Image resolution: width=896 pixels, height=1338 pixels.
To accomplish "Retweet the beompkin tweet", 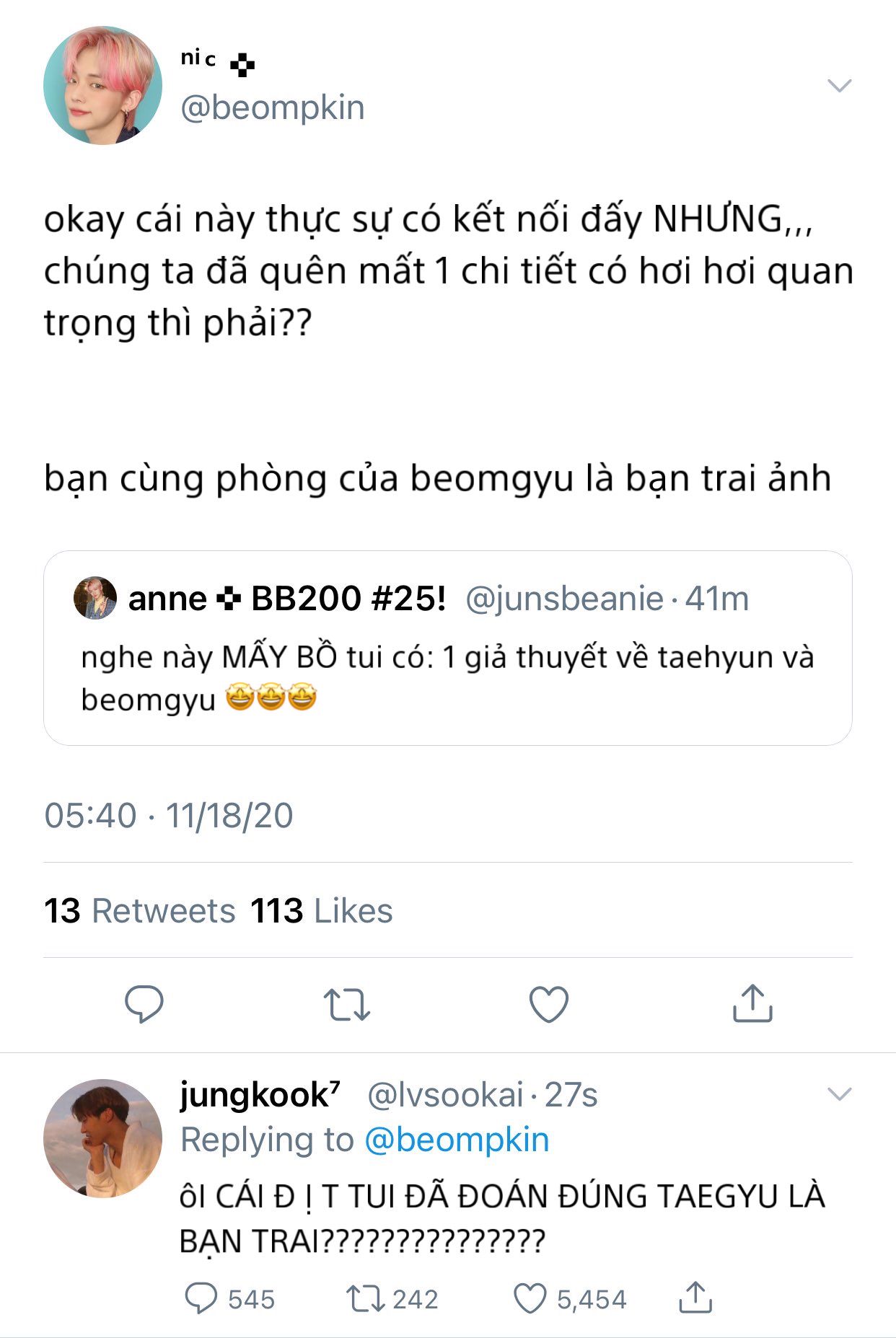I will click(x=347, y=1004).
